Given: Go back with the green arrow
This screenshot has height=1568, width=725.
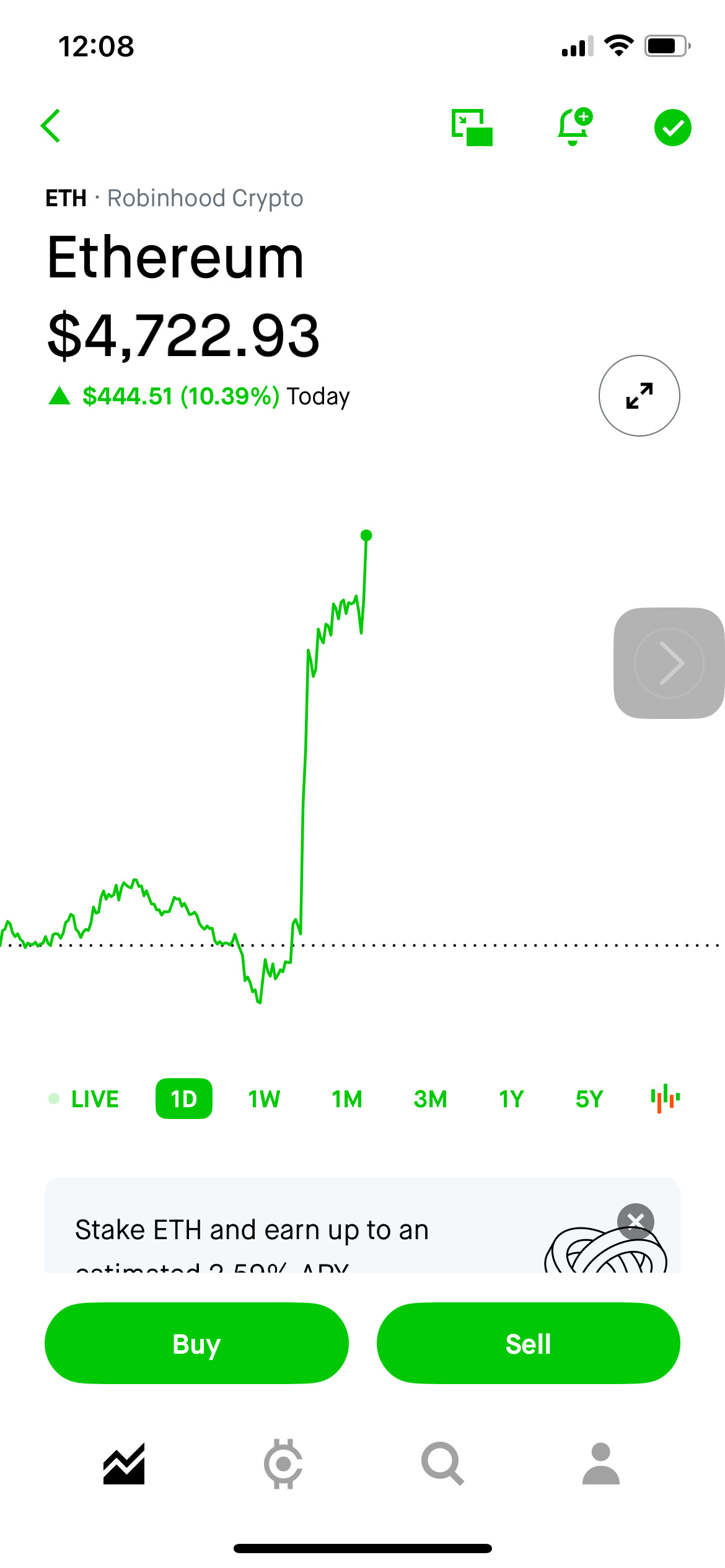Looking at the screenshot, I should pos(51,126).
